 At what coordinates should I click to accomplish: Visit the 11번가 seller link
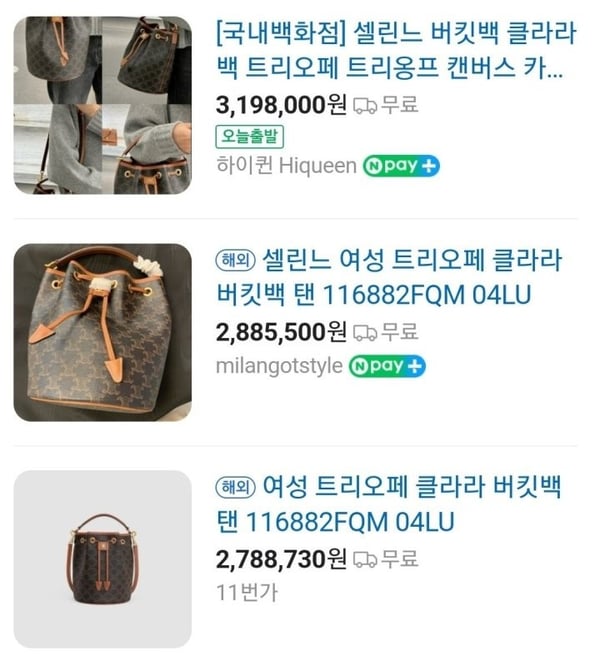246,592
